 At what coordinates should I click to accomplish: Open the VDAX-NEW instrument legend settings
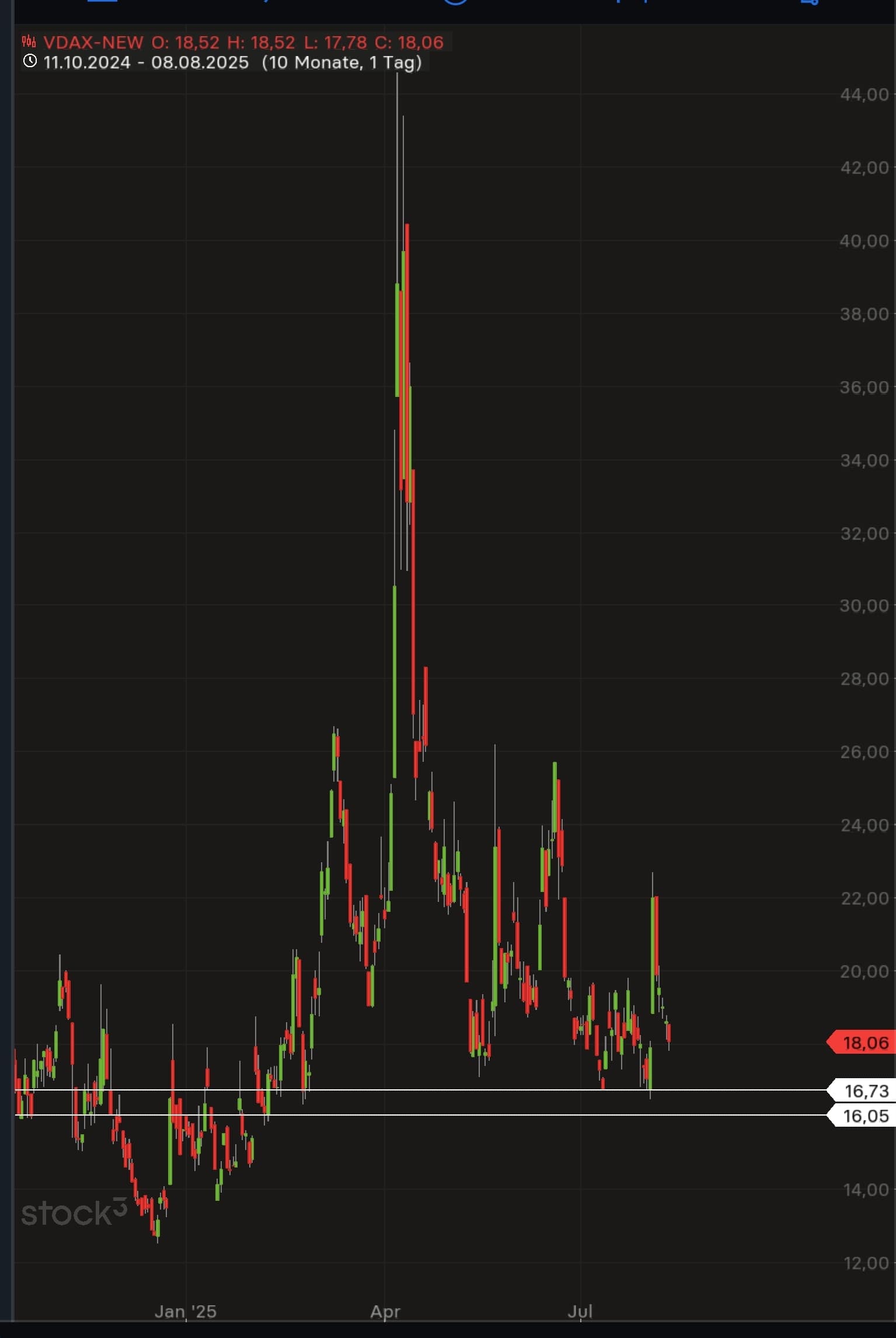(x=93, y=43)
